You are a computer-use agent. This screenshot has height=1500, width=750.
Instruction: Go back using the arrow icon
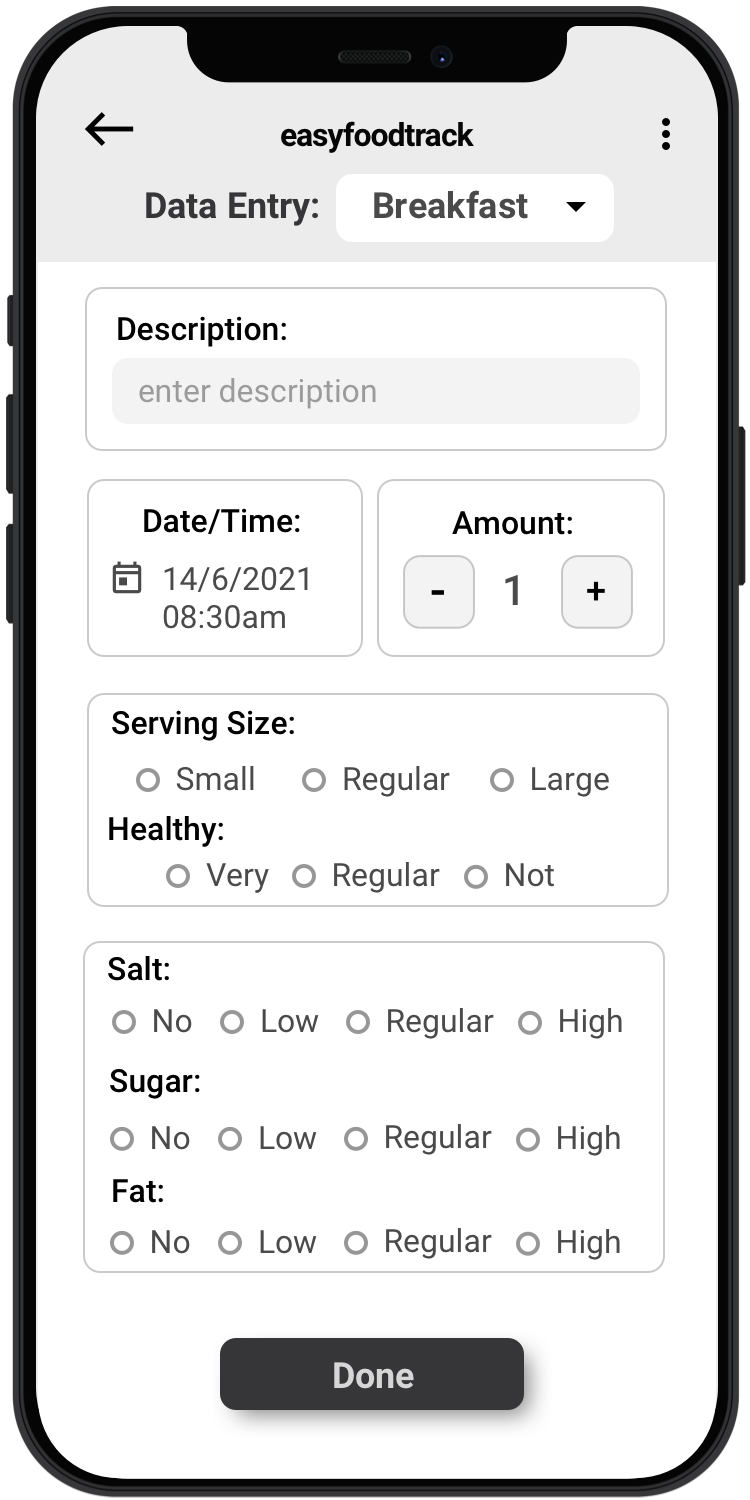(109, 129)
